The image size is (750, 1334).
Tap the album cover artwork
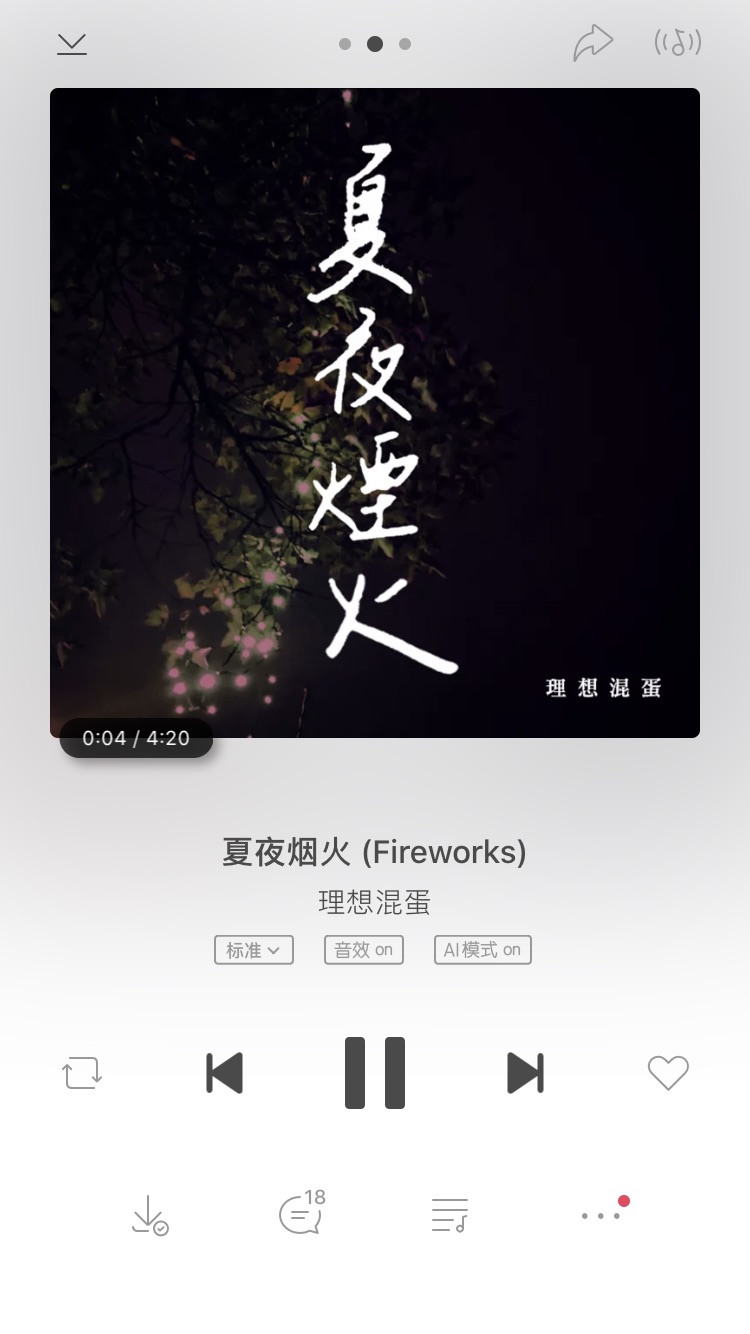(375, 413)
